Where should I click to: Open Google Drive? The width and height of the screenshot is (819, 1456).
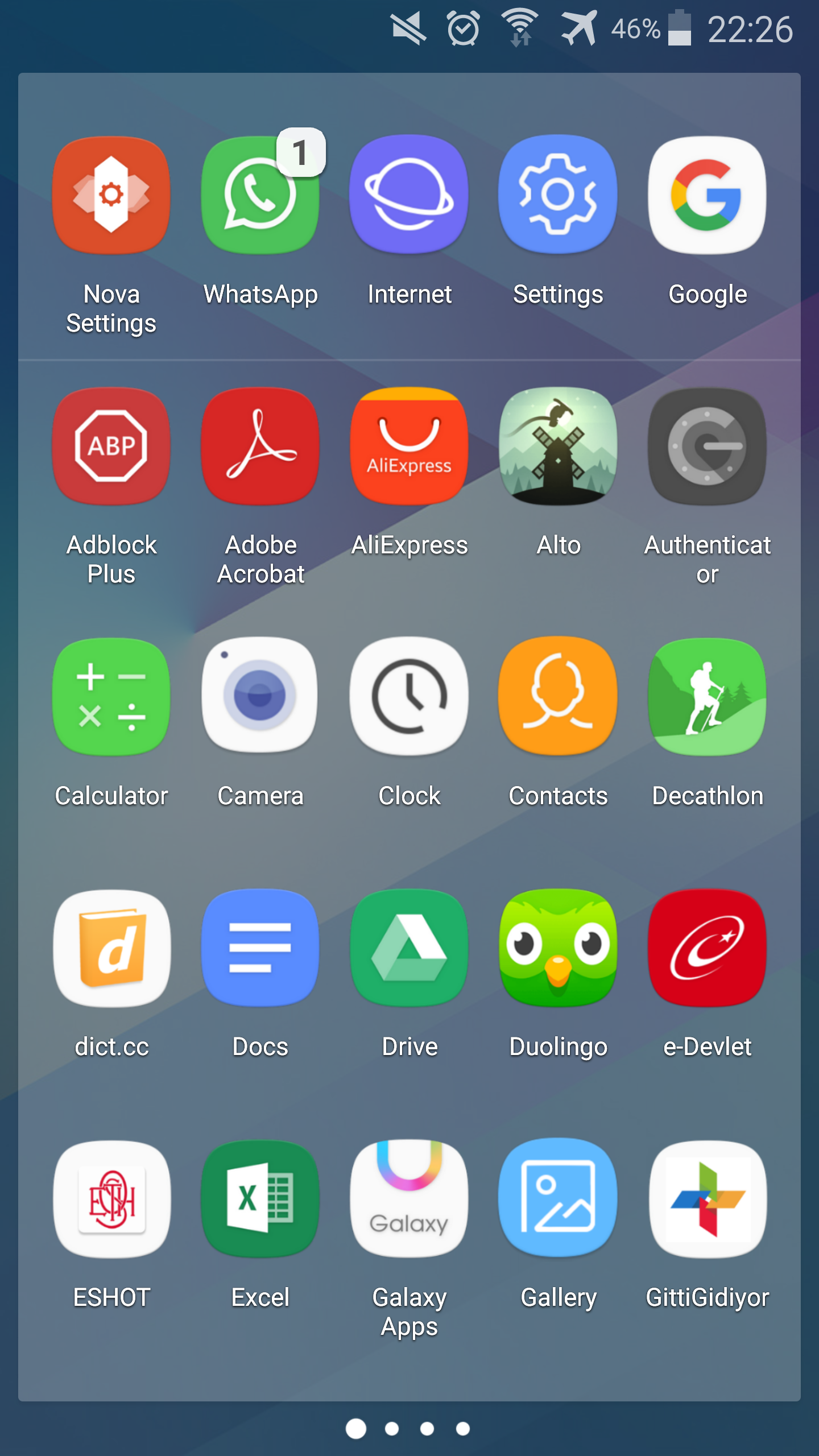409,948
